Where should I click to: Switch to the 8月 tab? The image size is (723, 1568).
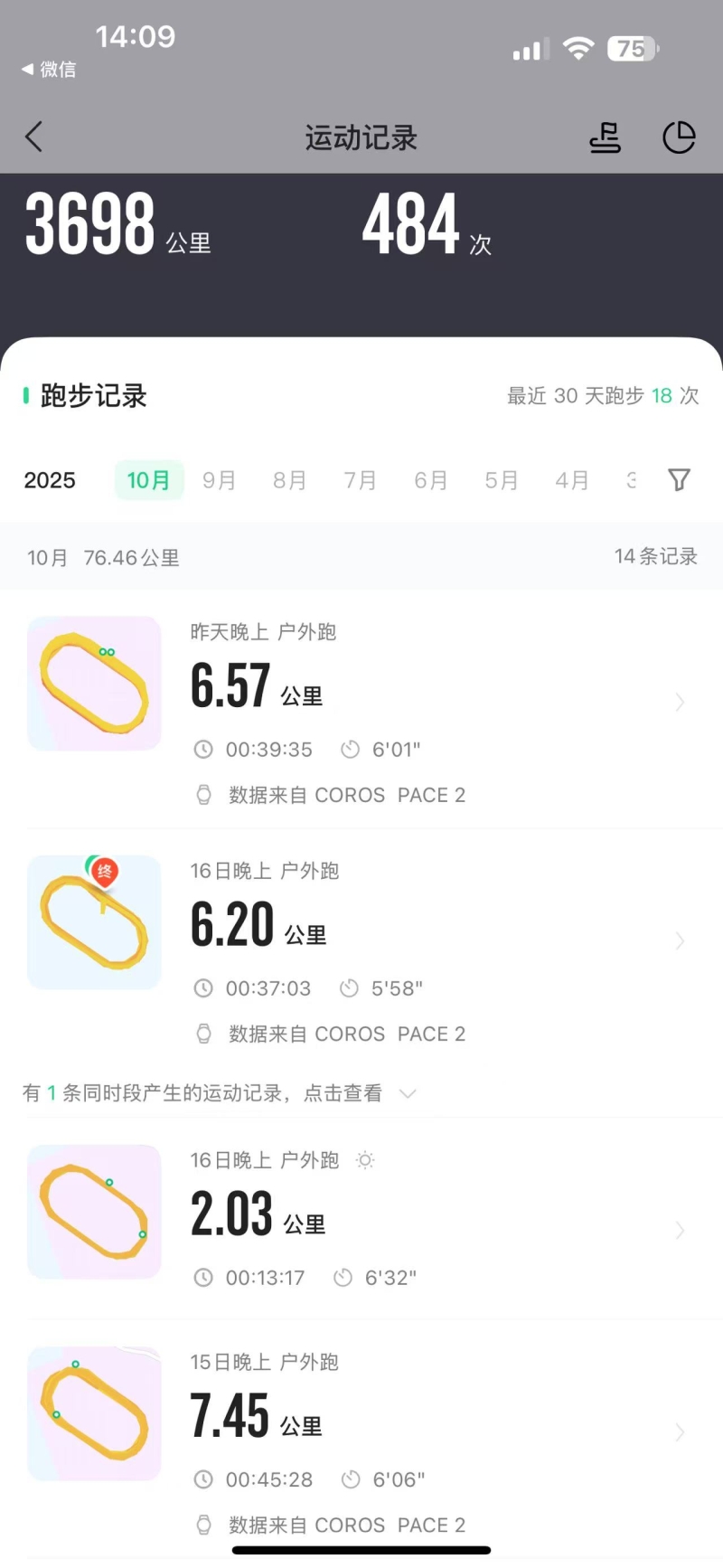pos(289,480)
